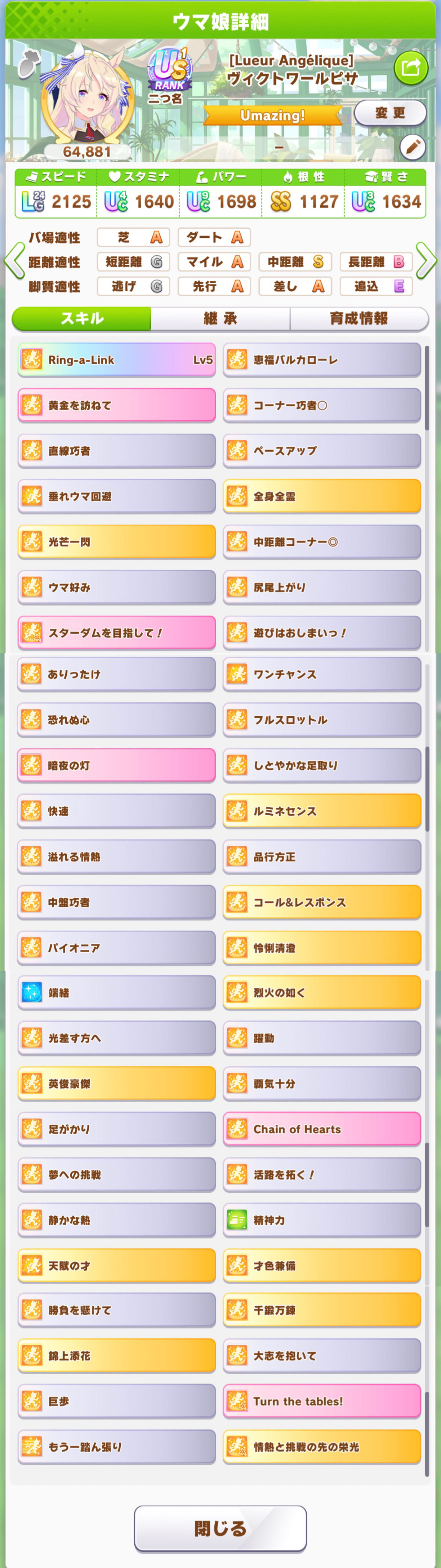Show 情熱と挑戦の先の栄光 skill info
441x1568 pixels.
[x=322, y=1447]
